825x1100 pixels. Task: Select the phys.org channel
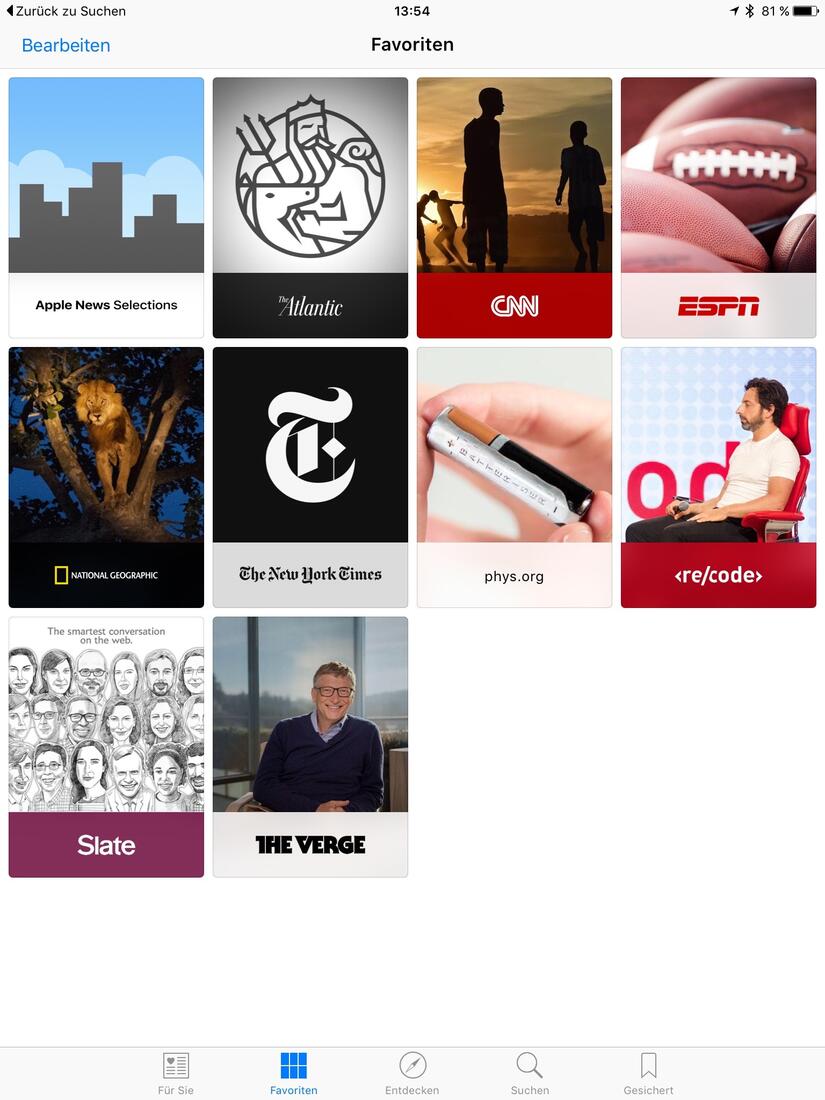point(514,477)
